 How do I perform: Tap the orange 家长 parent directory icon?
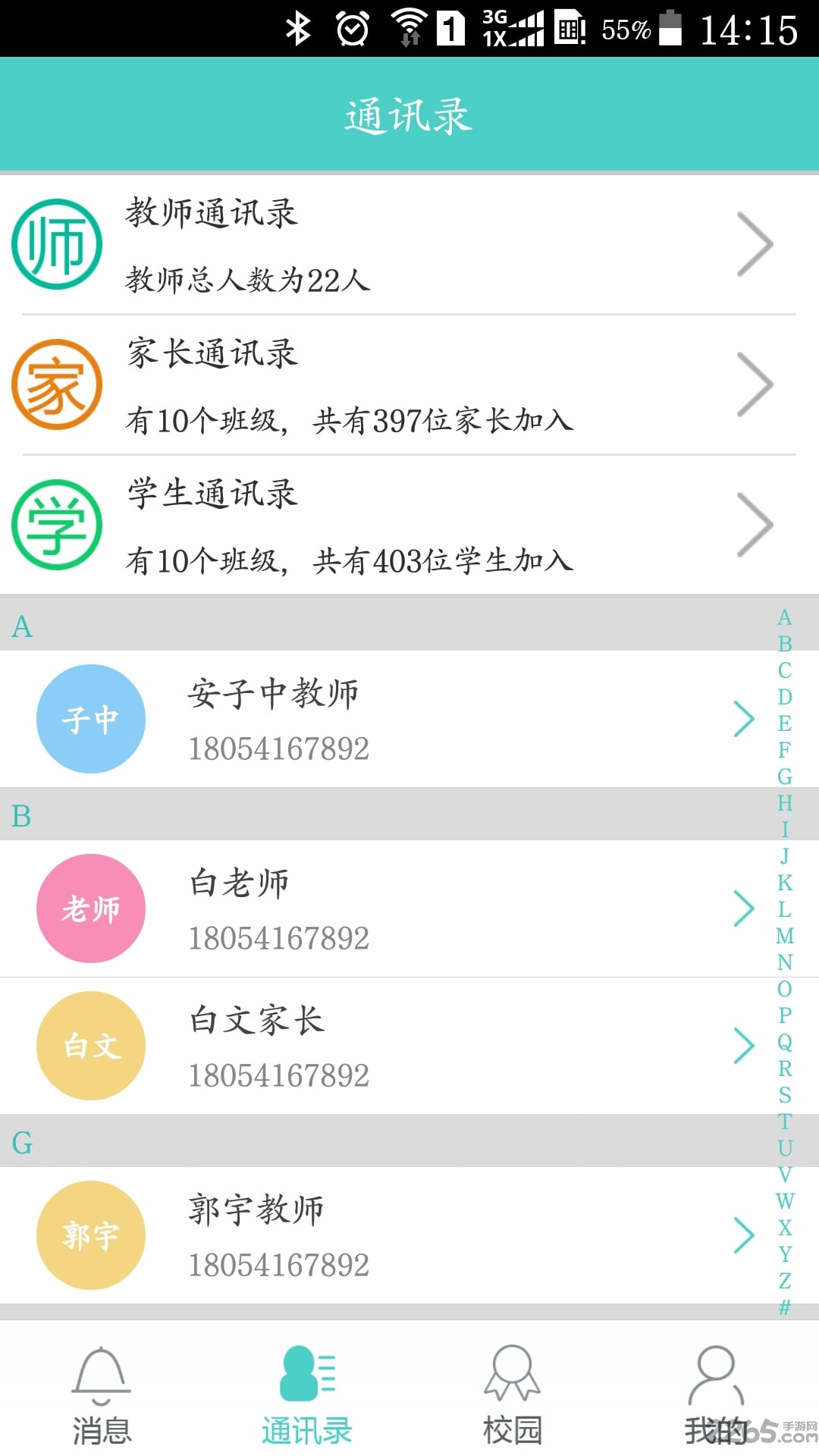tap(56, 384)
